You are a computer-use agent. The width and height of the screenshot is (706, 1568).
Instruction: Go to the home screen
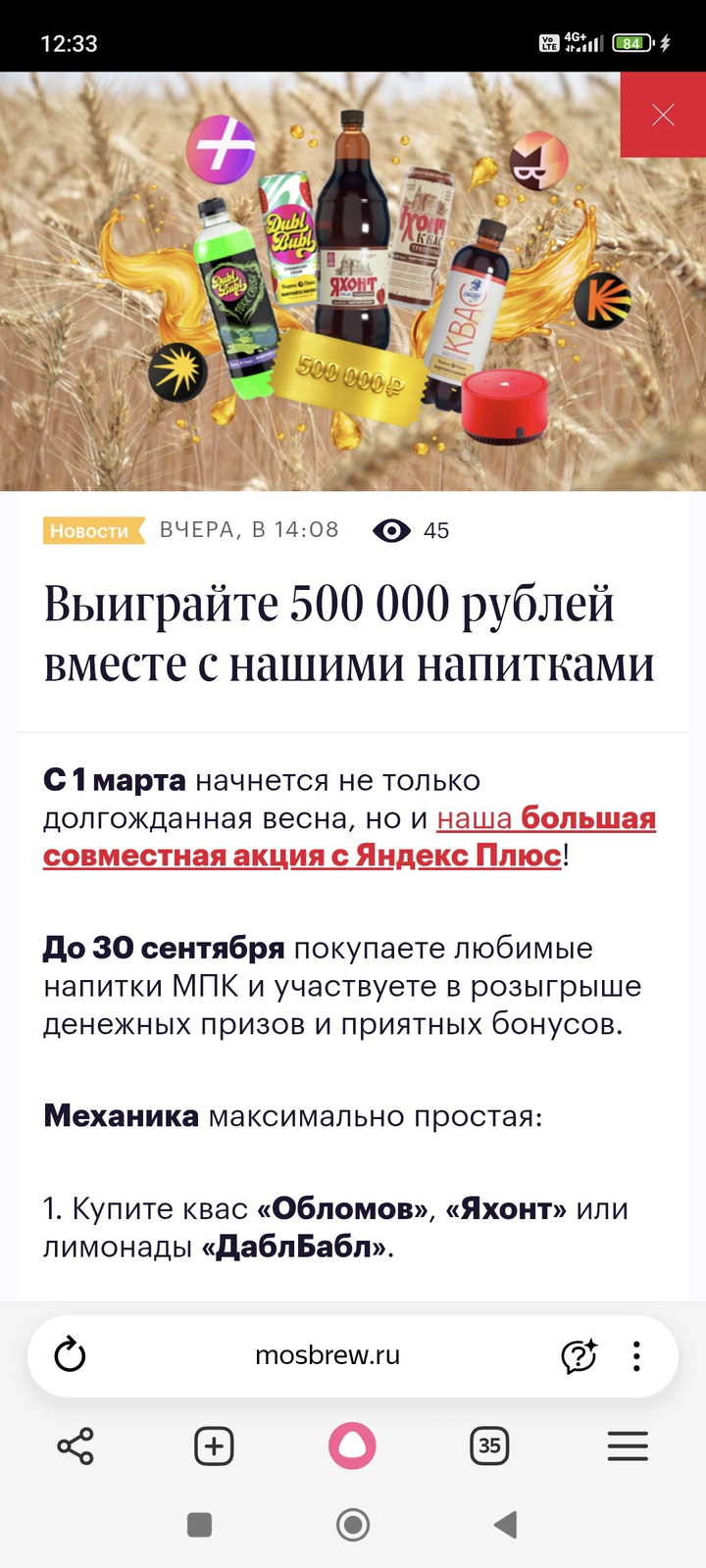(x=353, y=1524)
